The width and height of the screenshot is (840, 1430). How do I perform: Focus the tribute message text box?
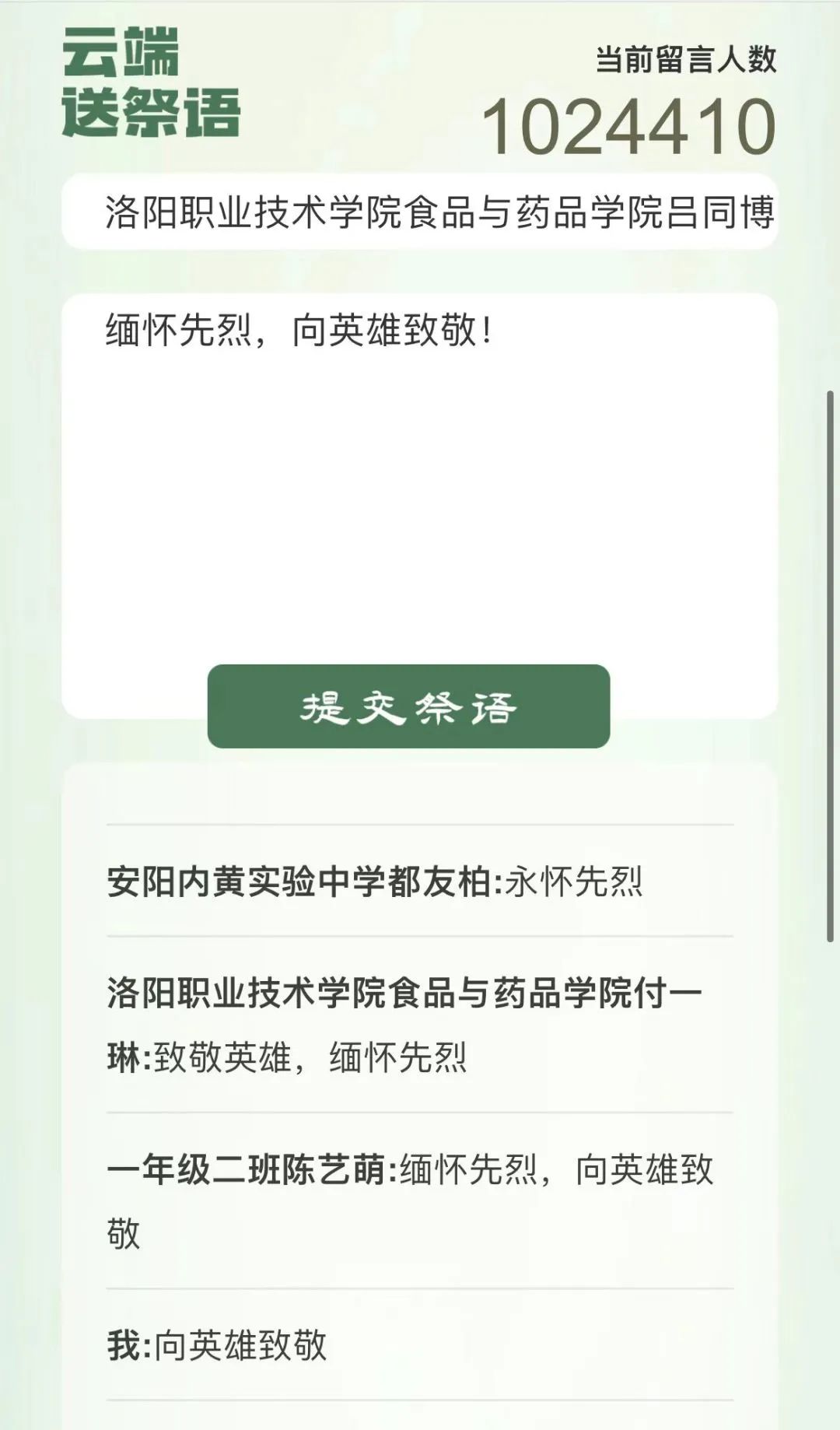(420, 482)
